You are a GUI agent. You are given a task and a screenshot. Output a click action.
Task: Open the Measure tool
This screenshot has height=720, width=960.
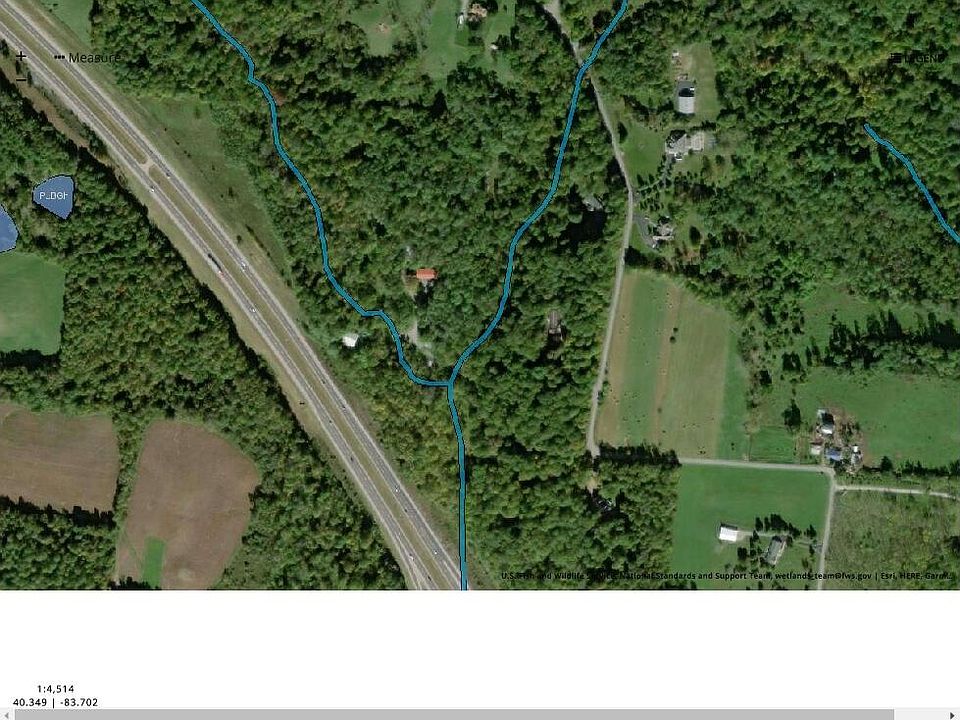[87, 58]
